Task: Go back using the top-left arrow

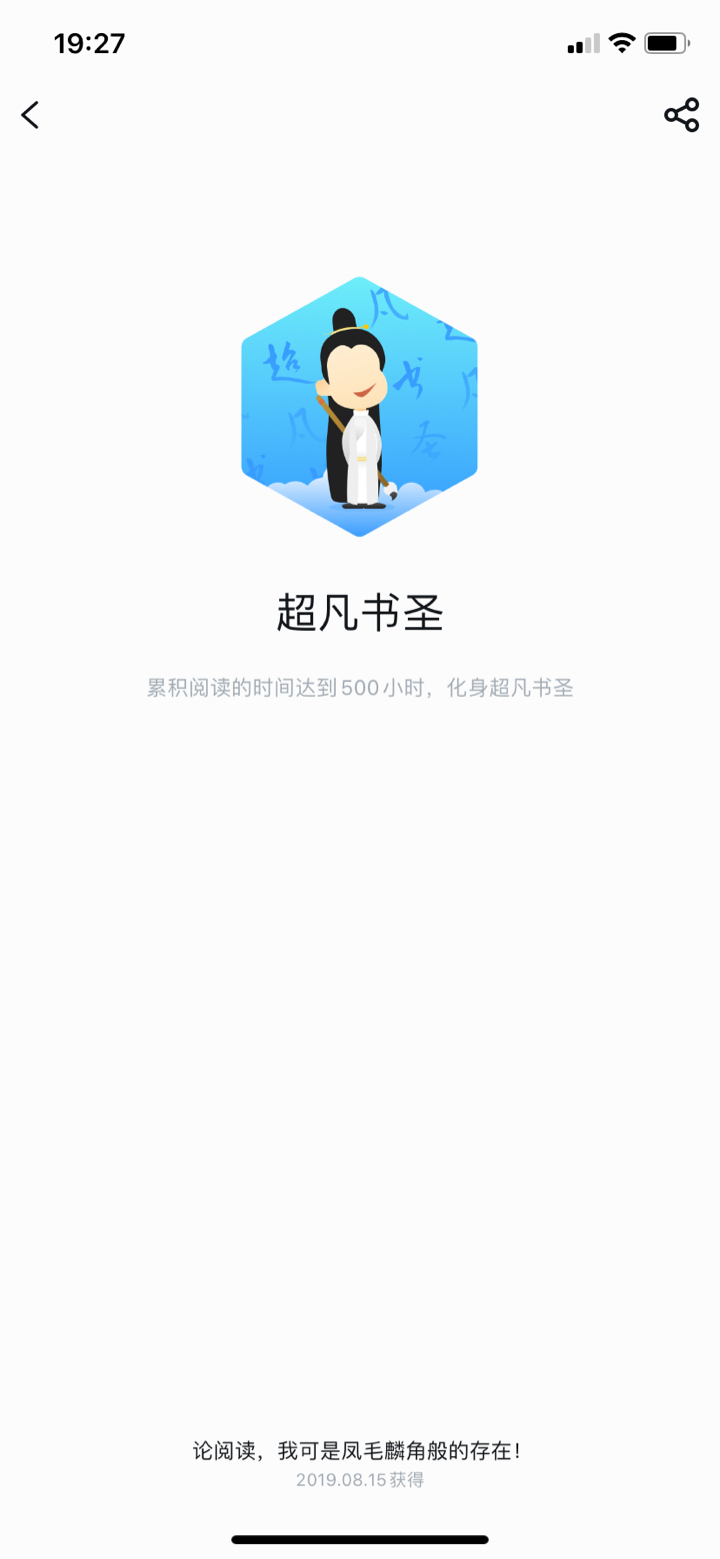Action: pos(30,115)
